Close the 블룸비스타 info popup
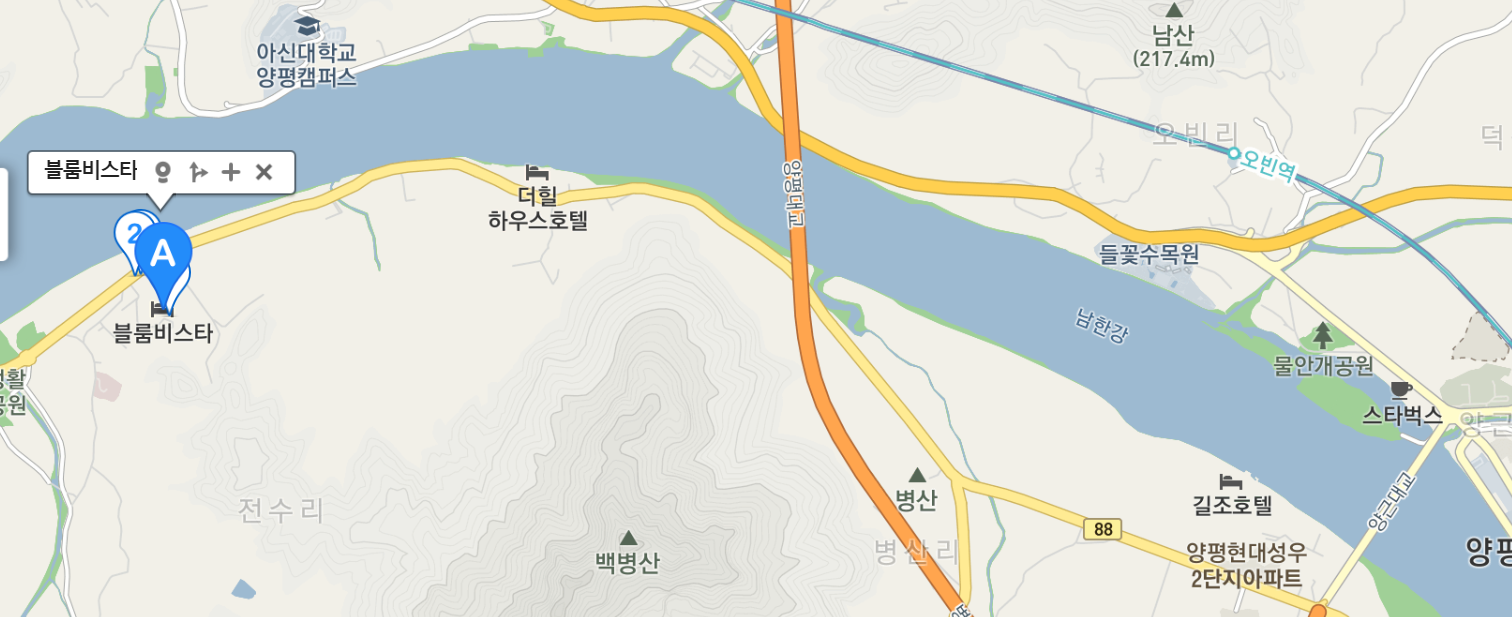 pyautogui.click(x=264, y=172)
